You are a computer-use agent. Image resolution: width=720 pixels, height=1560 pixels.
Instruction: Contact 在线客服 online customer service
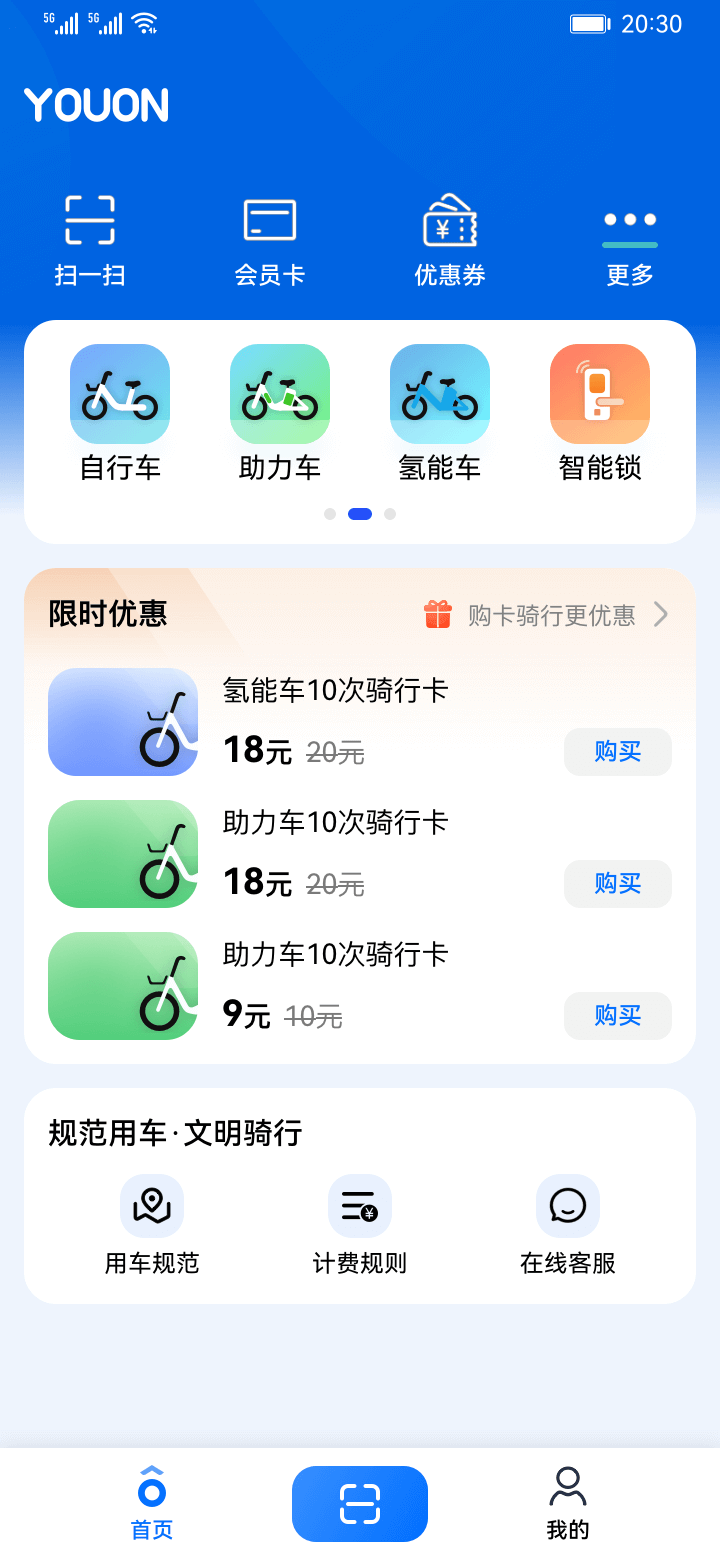pos(567,1222)
